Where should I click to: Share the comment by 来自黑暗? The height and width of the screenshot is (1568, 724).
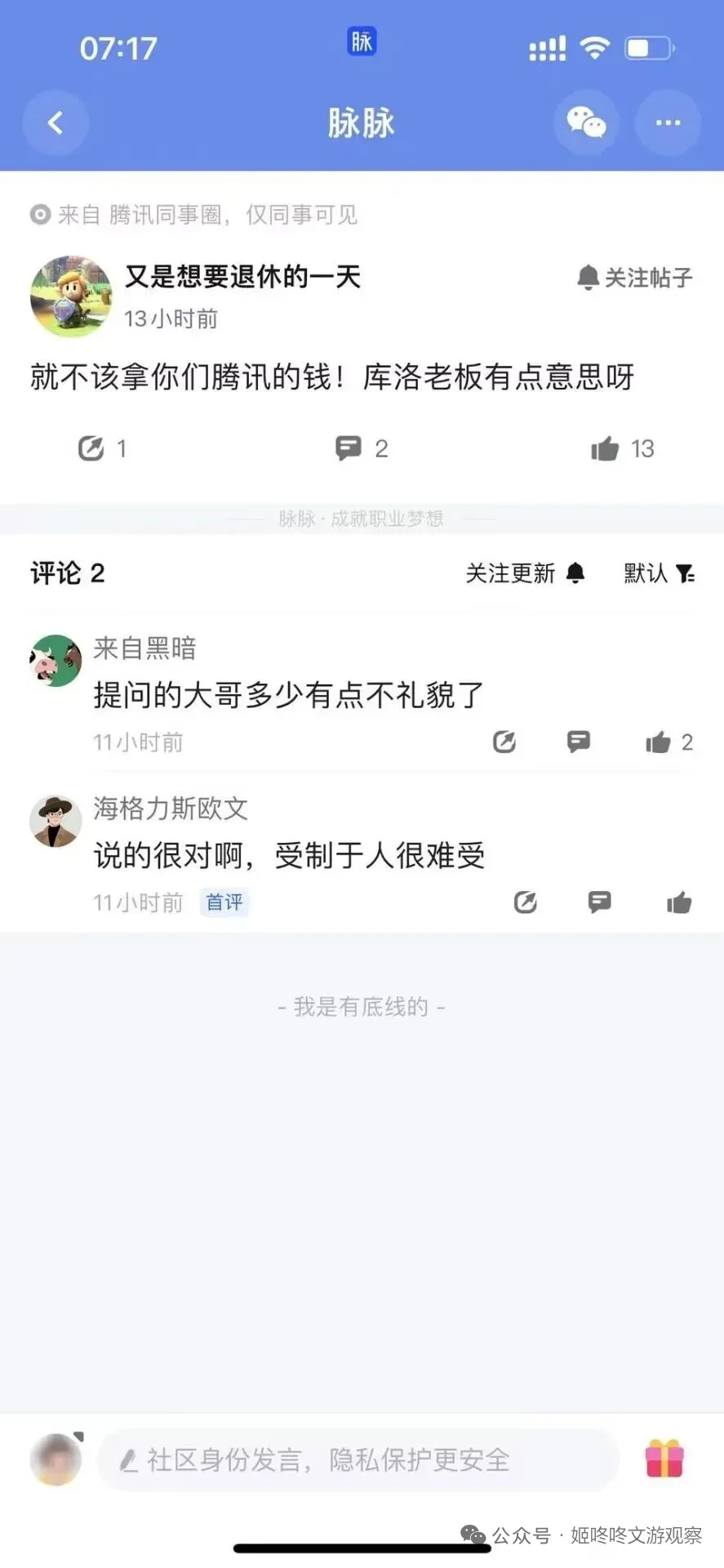click(504, 742)
